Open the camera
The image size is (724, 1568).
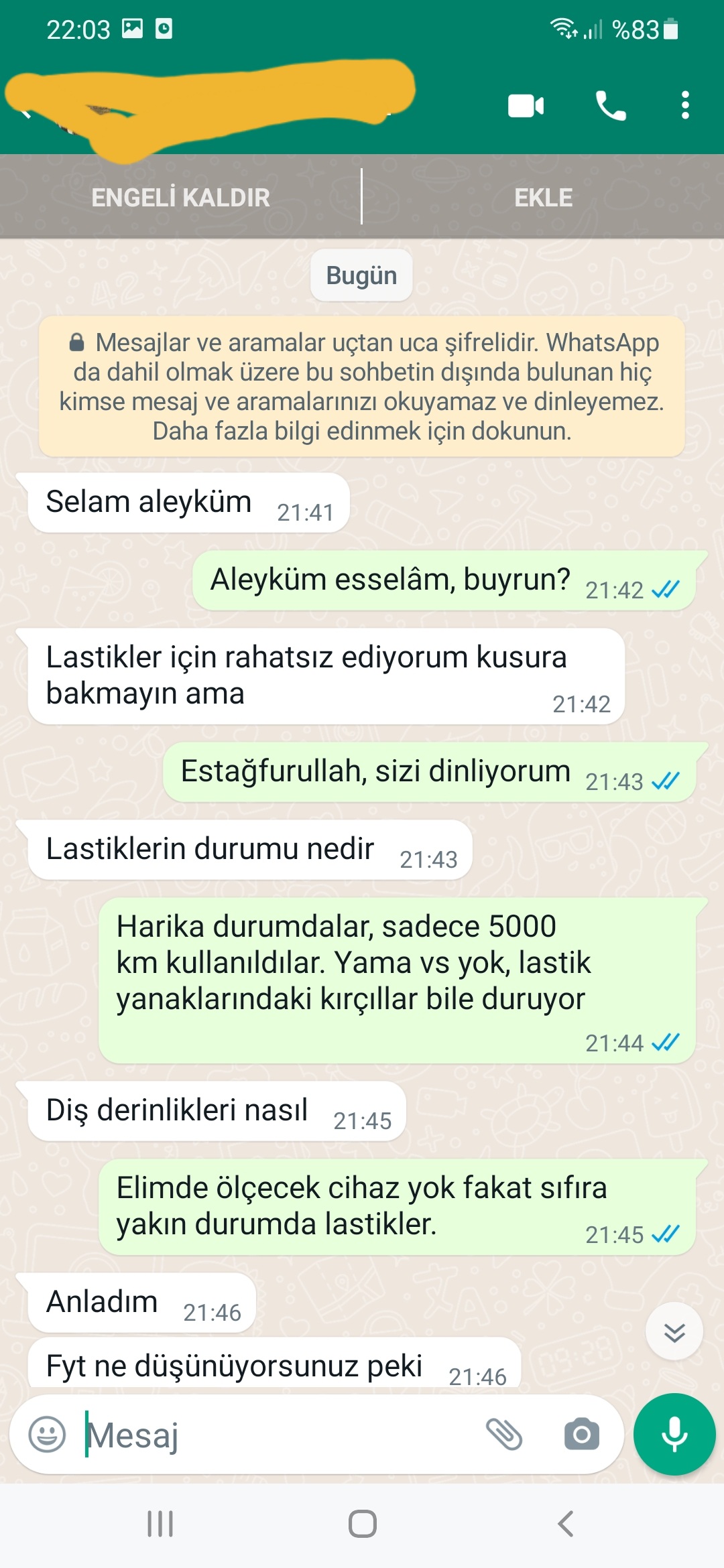(581, 1435)
